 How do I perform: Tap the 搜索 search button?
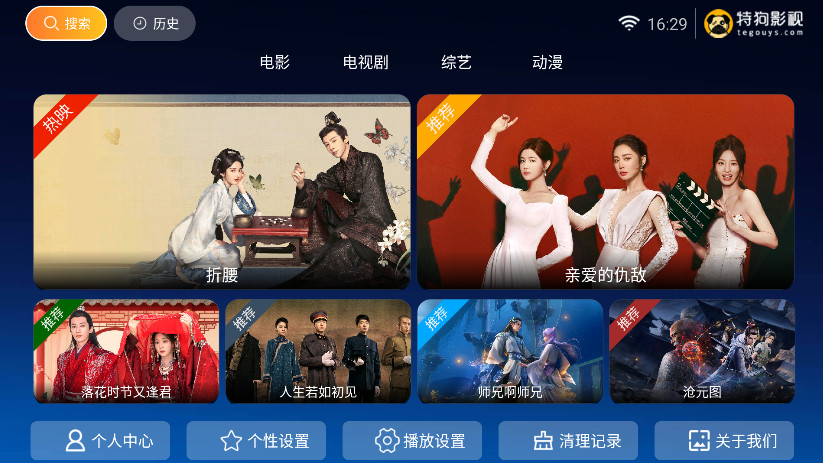pos(66,23)
